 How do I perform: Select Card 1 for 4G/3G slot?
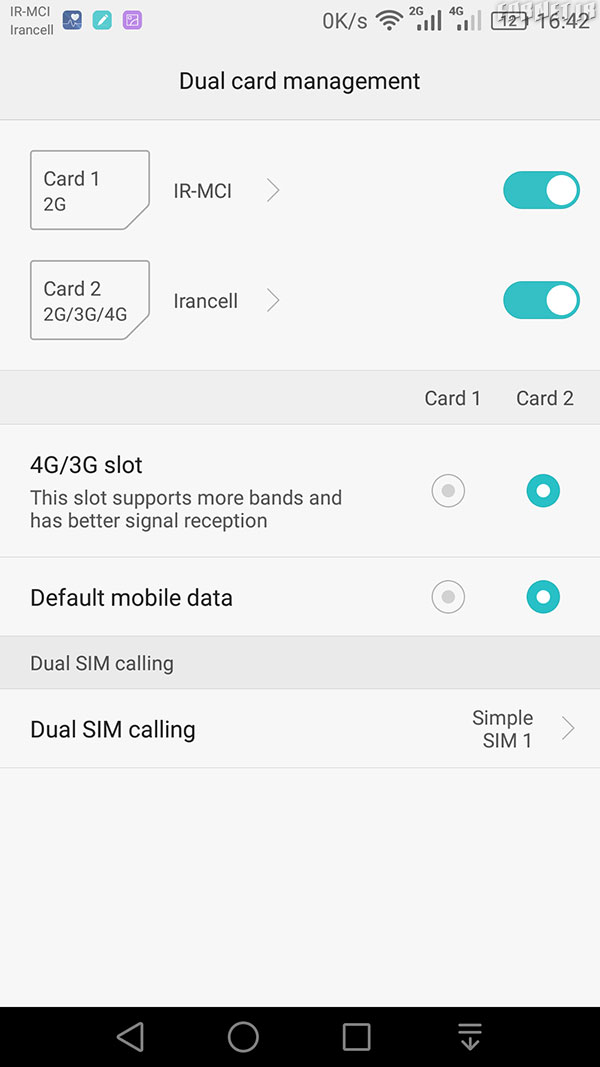coord(448,491)
